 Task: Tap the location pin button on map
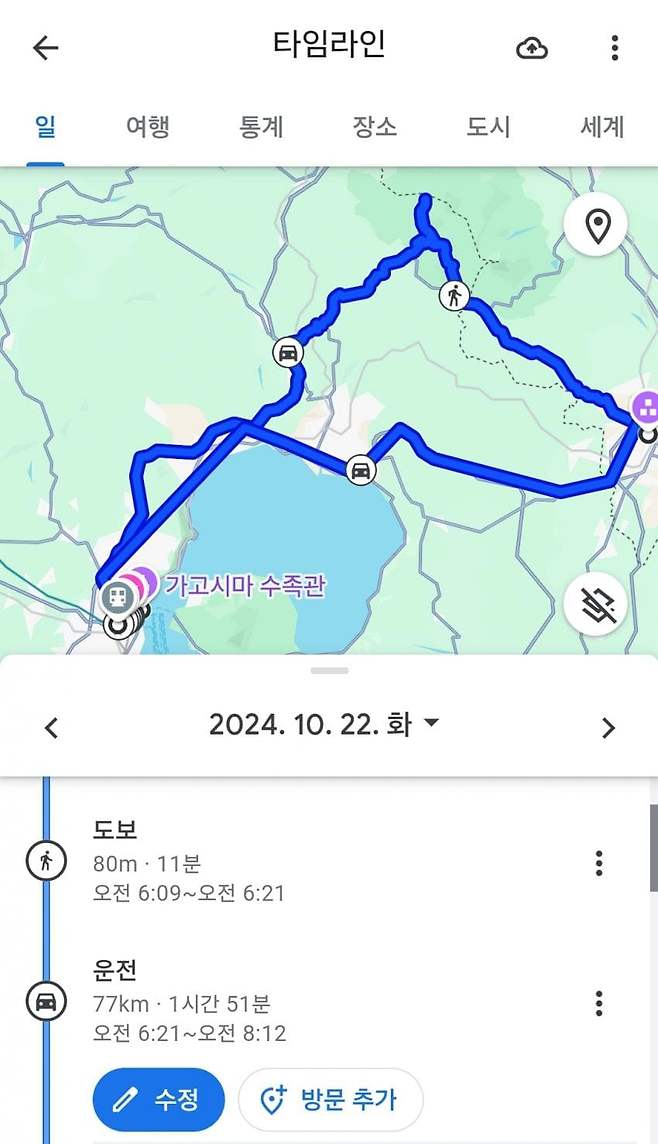click(597, 226)
